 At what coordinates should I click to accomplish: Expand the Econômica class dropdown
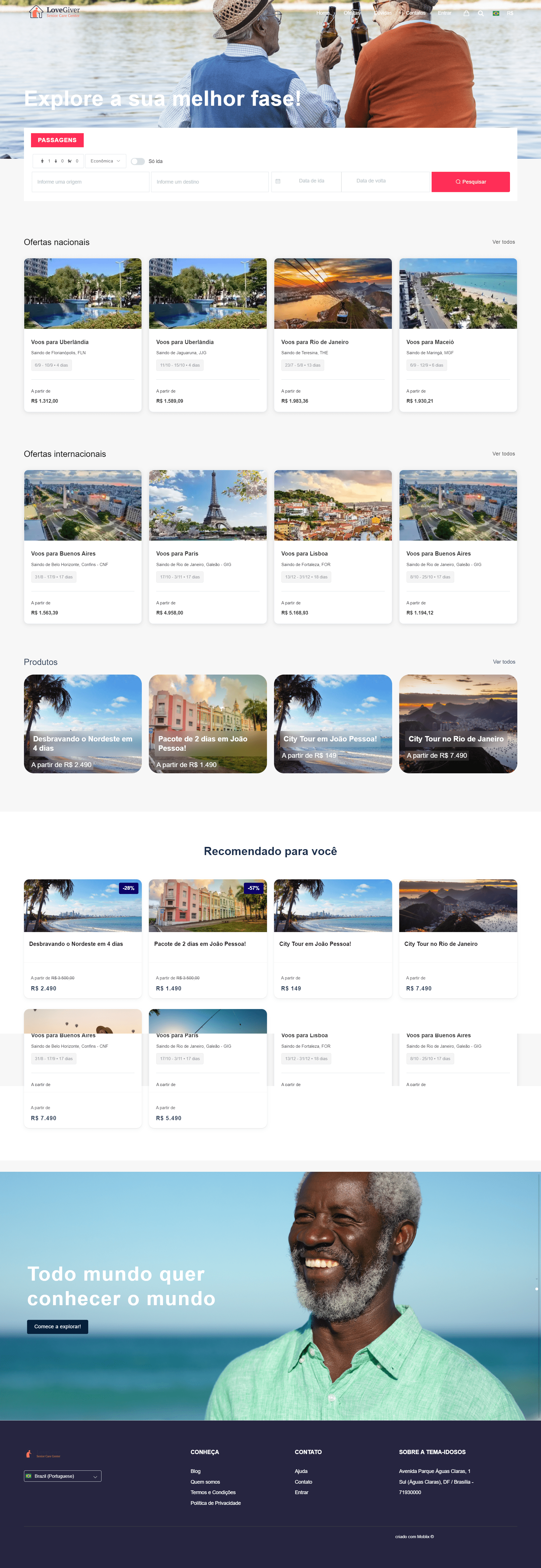pyautogui.click(x=105, y=161)
